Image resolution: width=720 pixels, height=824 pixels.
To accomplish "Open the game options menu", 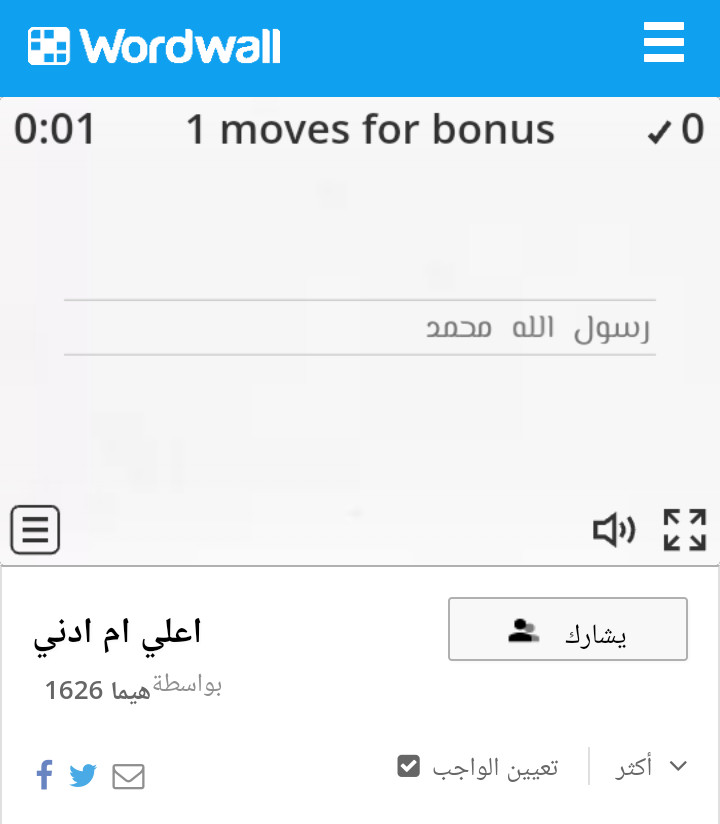I will (x=35, y=529).
